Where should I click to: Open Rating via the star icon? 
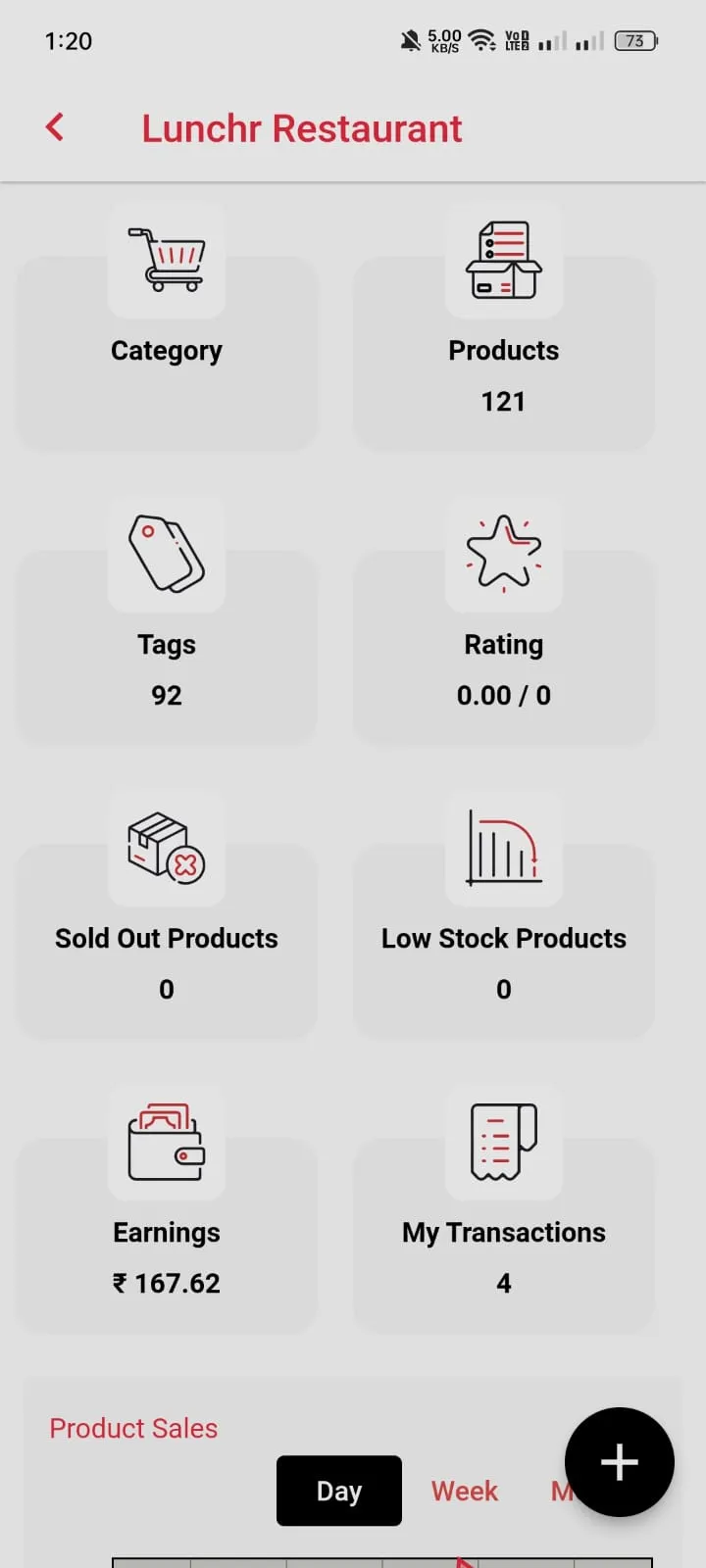(503, 553)
